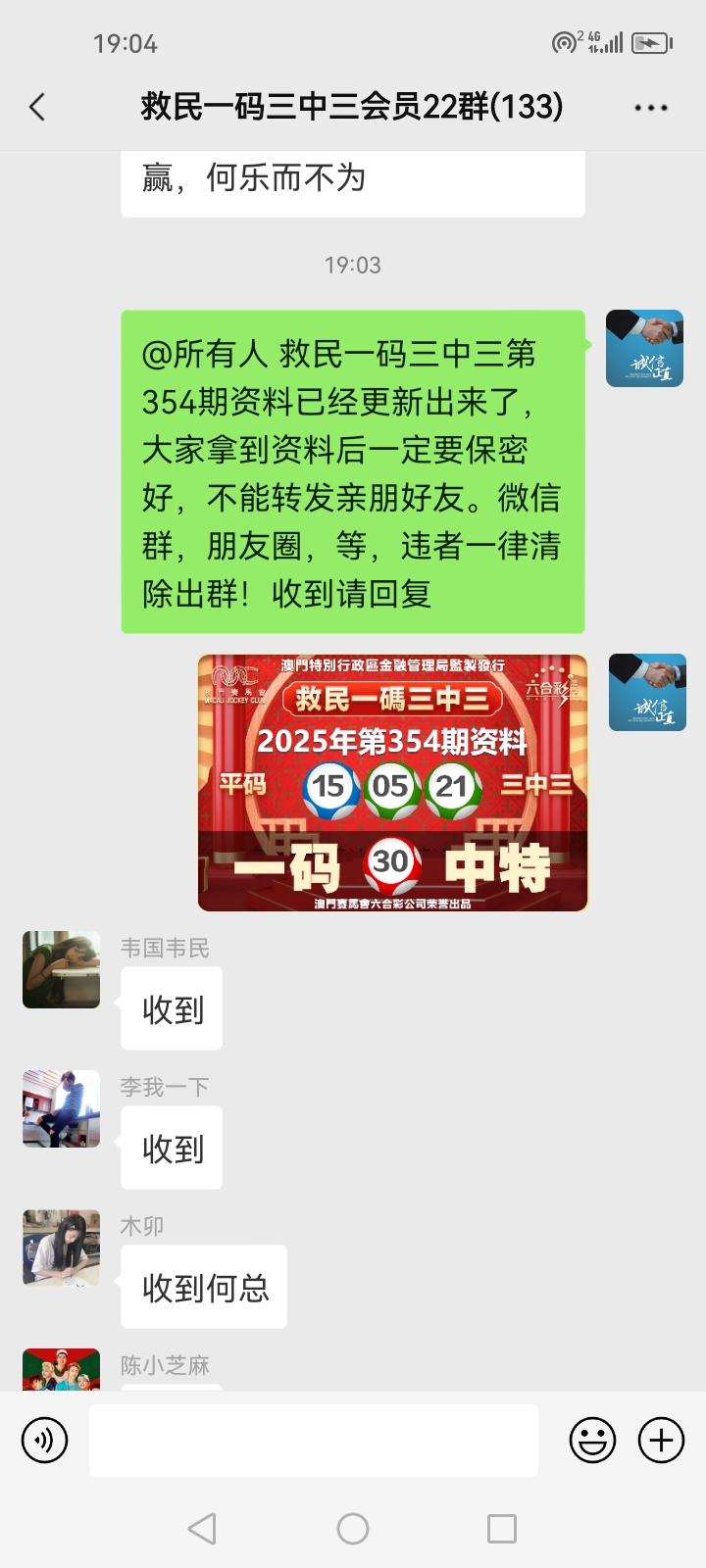Tap 韦国韦民's profile avatar
The image size is (706, 1568).
[62, 969]
